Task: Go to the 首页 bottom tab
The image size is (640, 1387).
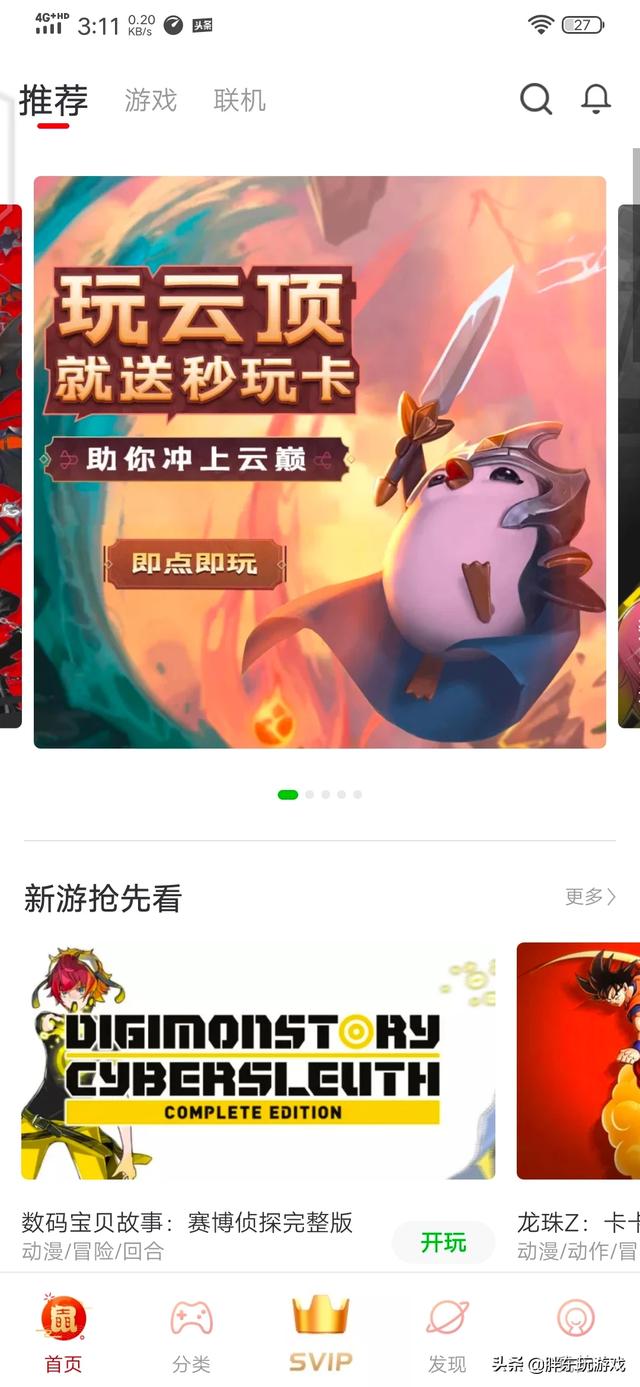Action: click(x=63, y=1334)
